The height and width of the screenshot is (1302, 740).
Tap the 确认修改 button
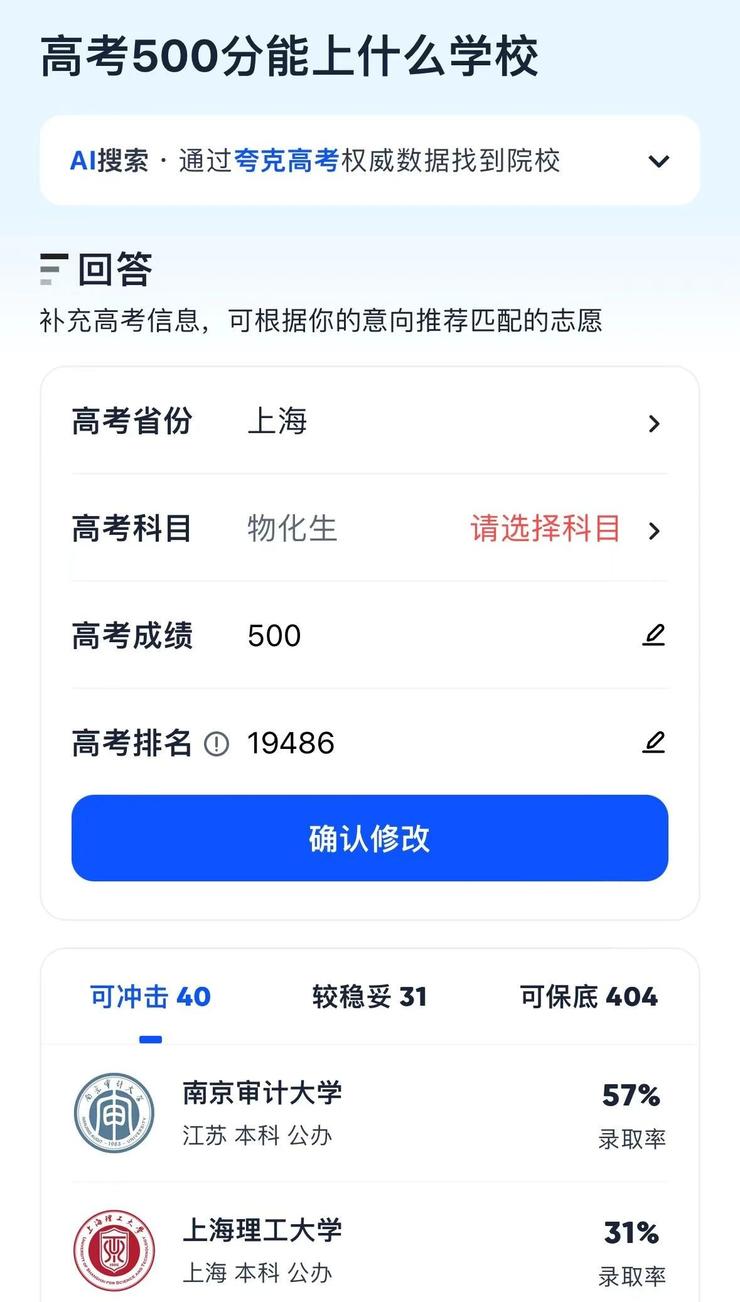click(369, 838)
